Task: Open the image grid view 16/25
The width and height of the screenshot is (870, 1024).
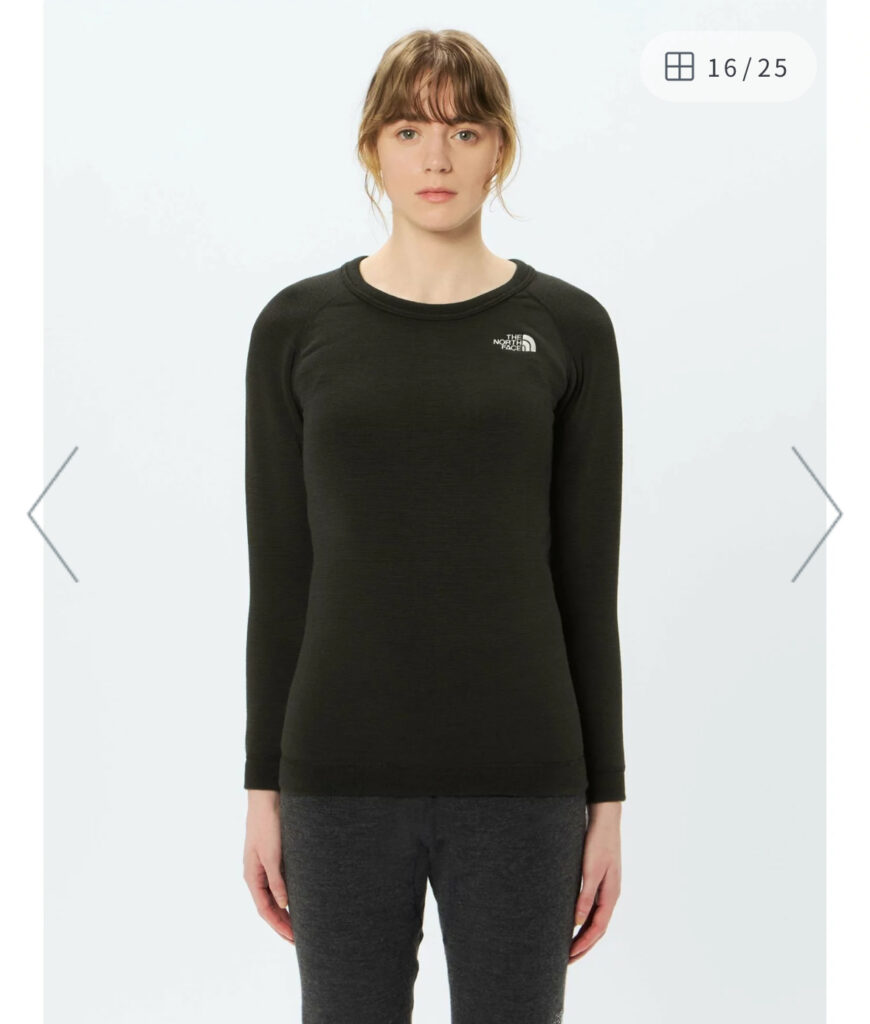Action: (x=727, y=67)
